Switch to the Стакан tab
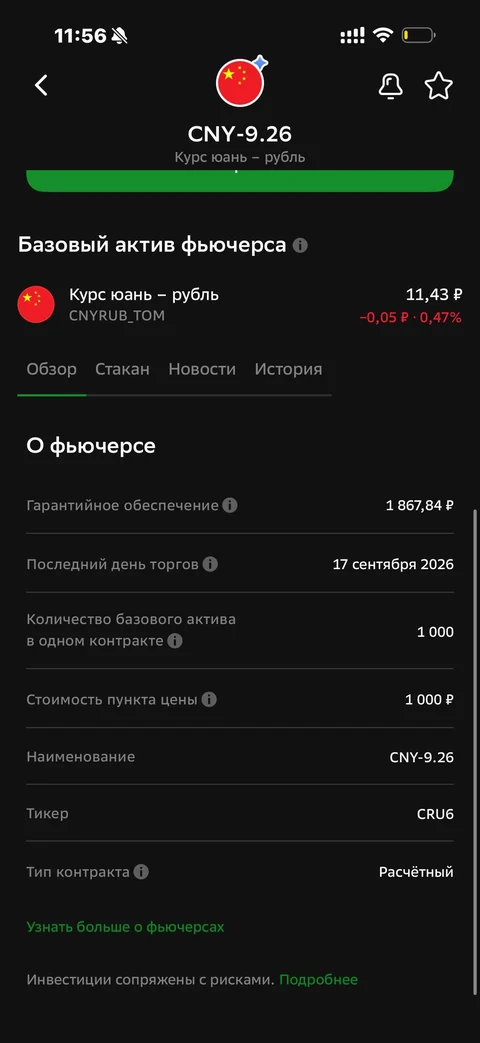Image resolution: width=480 pixels, height=1043 pixels. pos(122,369)
